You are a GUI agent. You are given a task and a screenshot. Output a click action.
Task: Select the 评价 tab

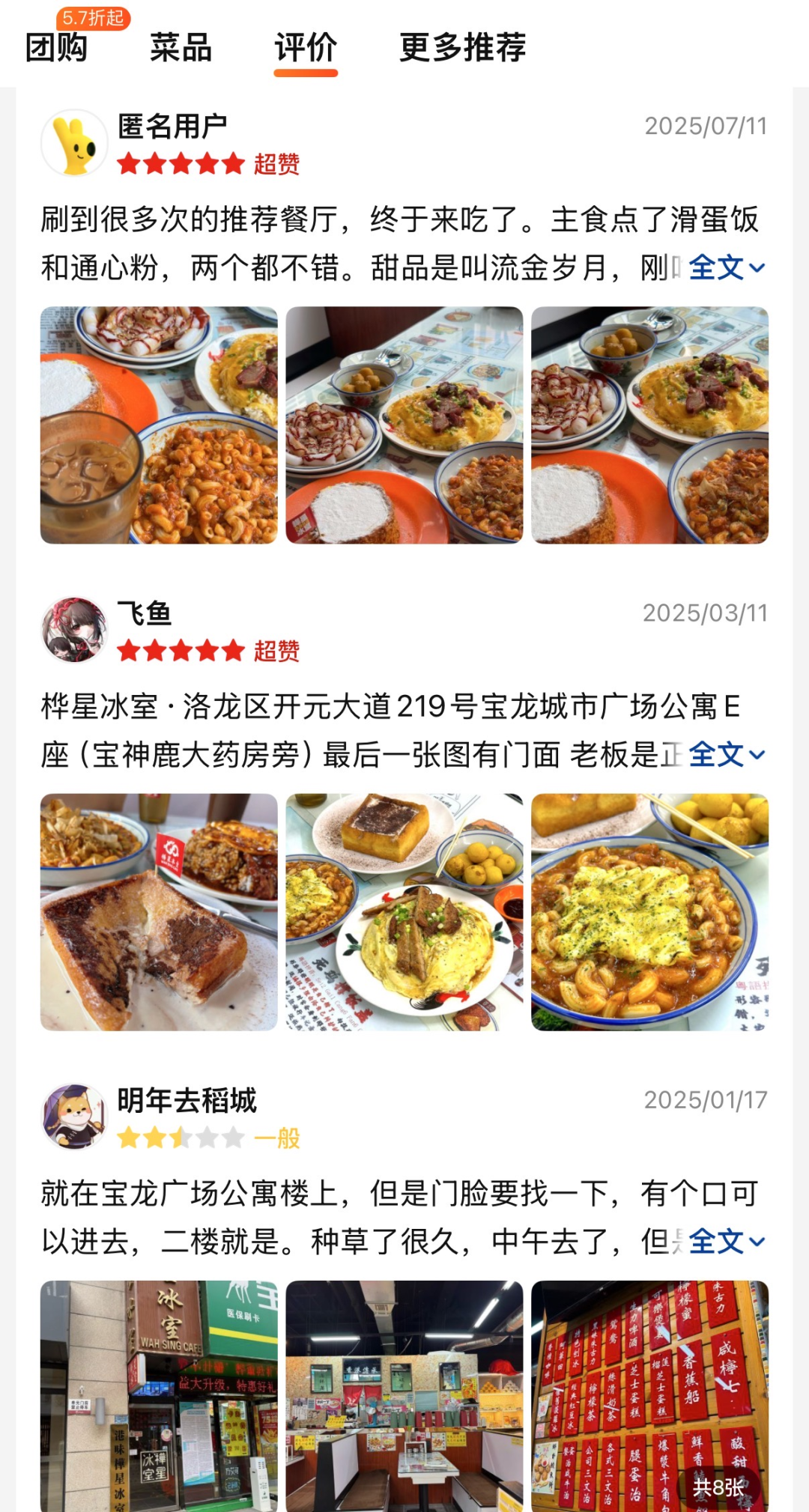tap(306, 47)
